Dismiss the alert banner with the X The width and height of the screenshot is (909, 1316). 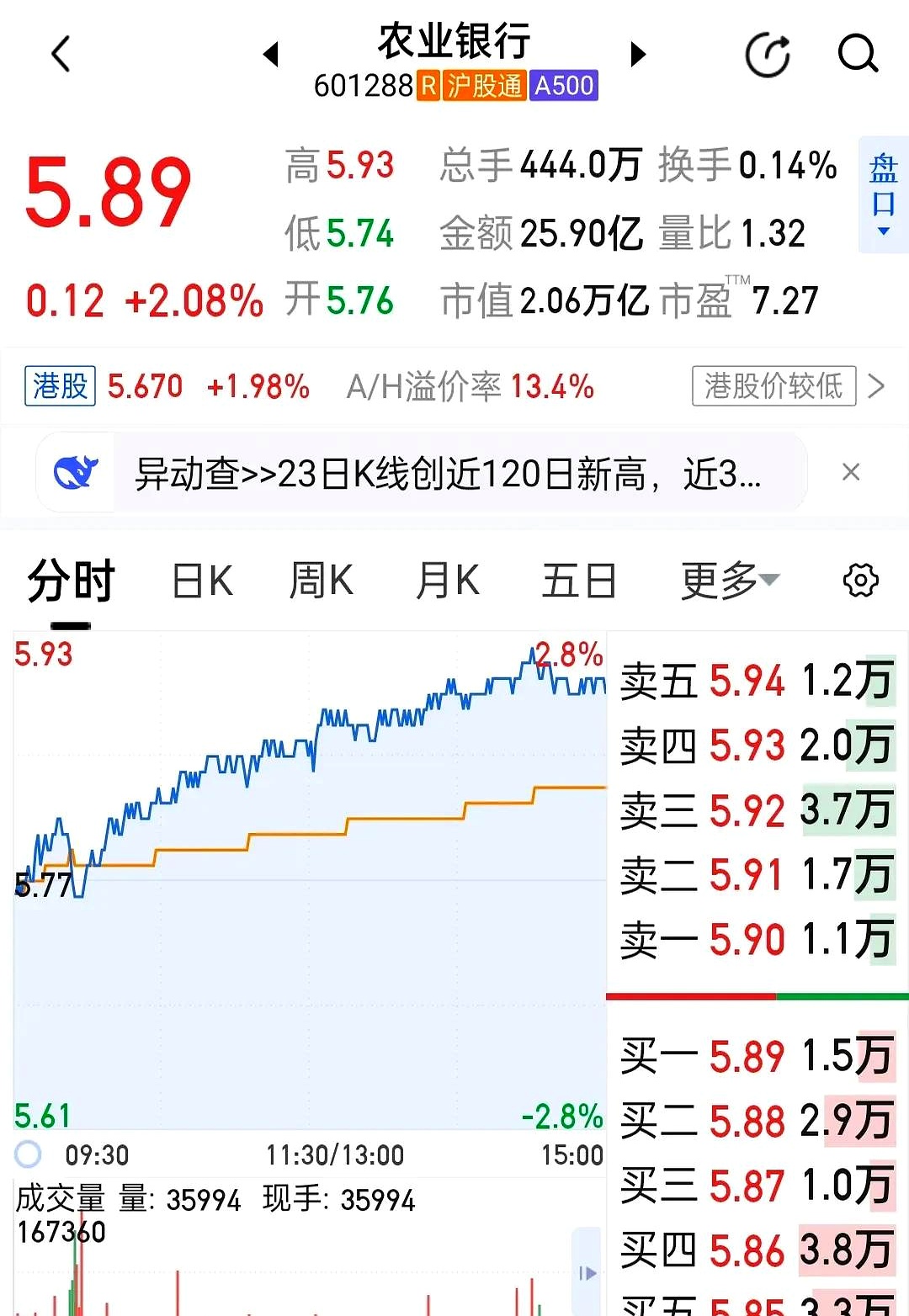(851, 472)
